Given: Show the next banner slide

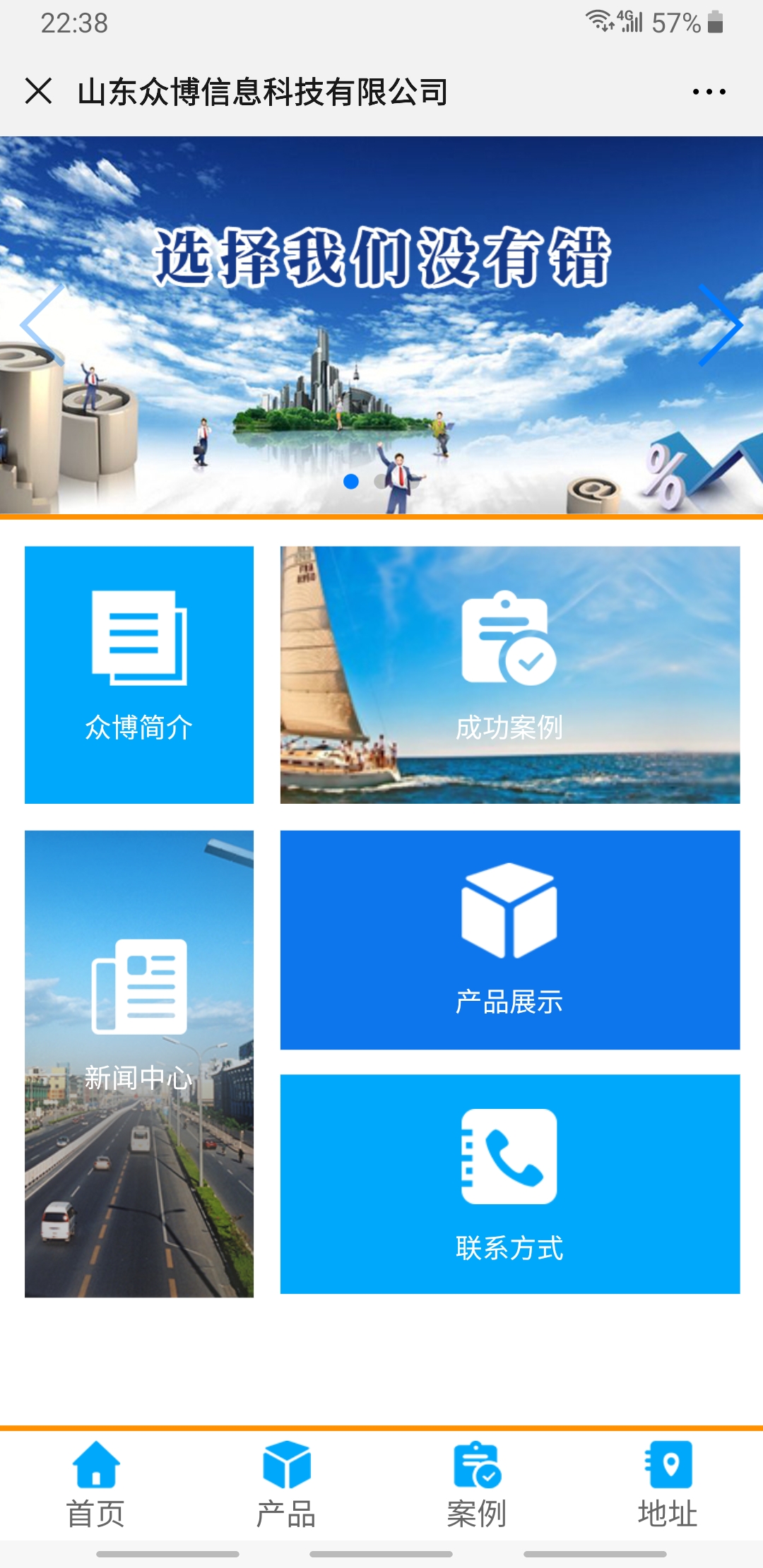Looking at the screenshot, I should tap(719, 325).
